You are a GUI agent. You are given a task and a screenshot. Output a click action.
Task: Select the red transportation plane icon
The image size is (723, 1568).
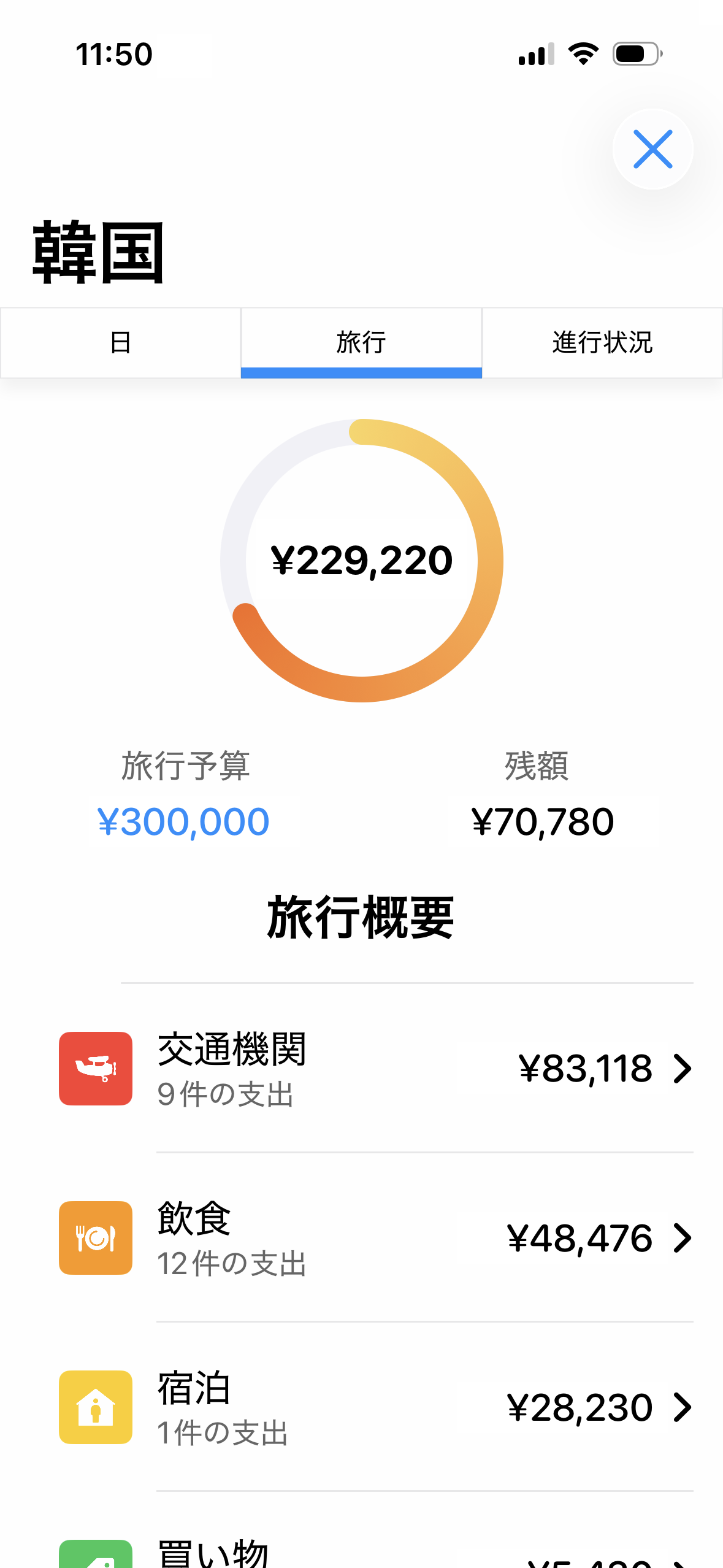coord(95,1067)
